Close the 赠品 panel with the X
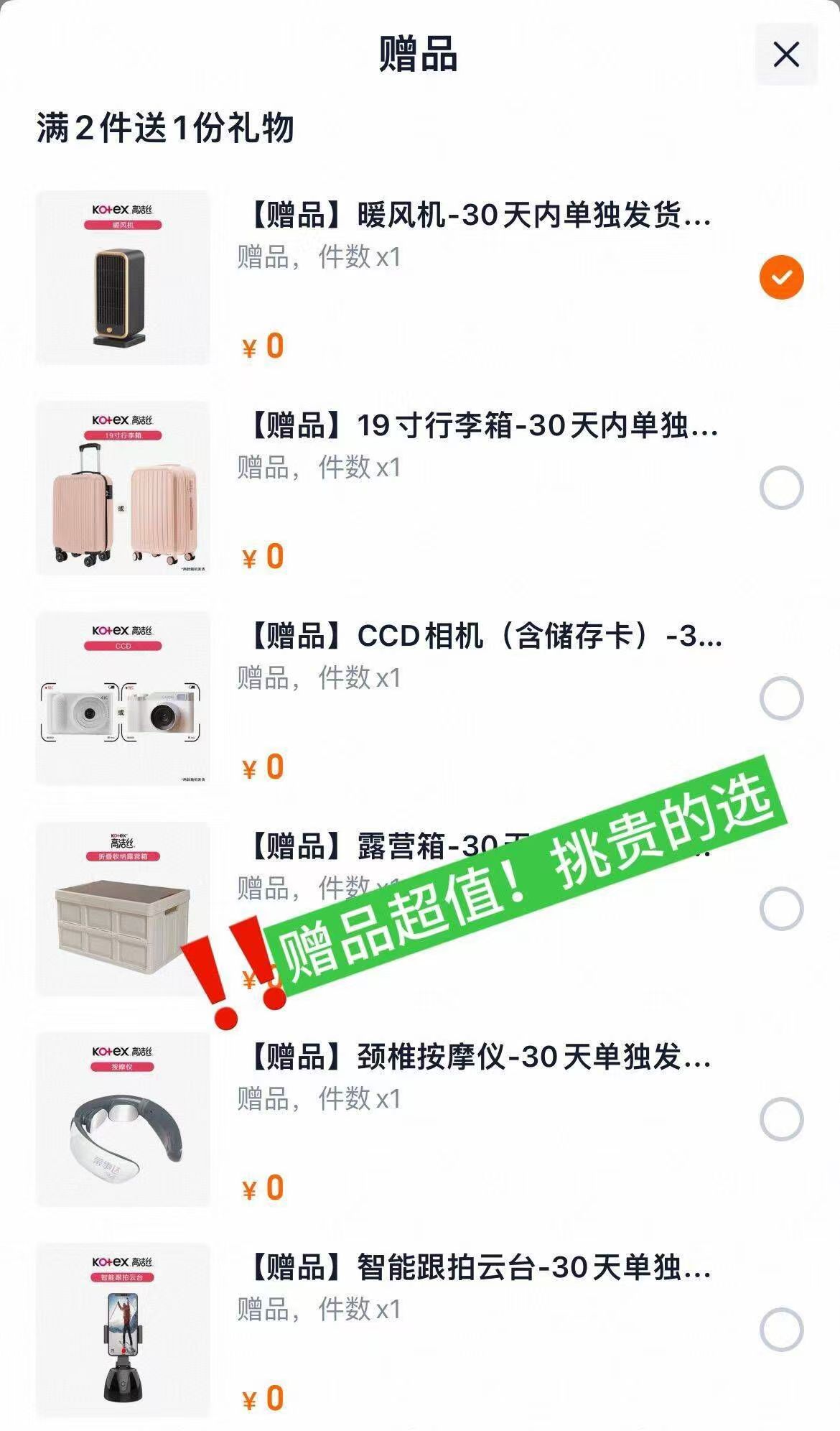This screenshot has height=1431, width=840. coord(788,55)
